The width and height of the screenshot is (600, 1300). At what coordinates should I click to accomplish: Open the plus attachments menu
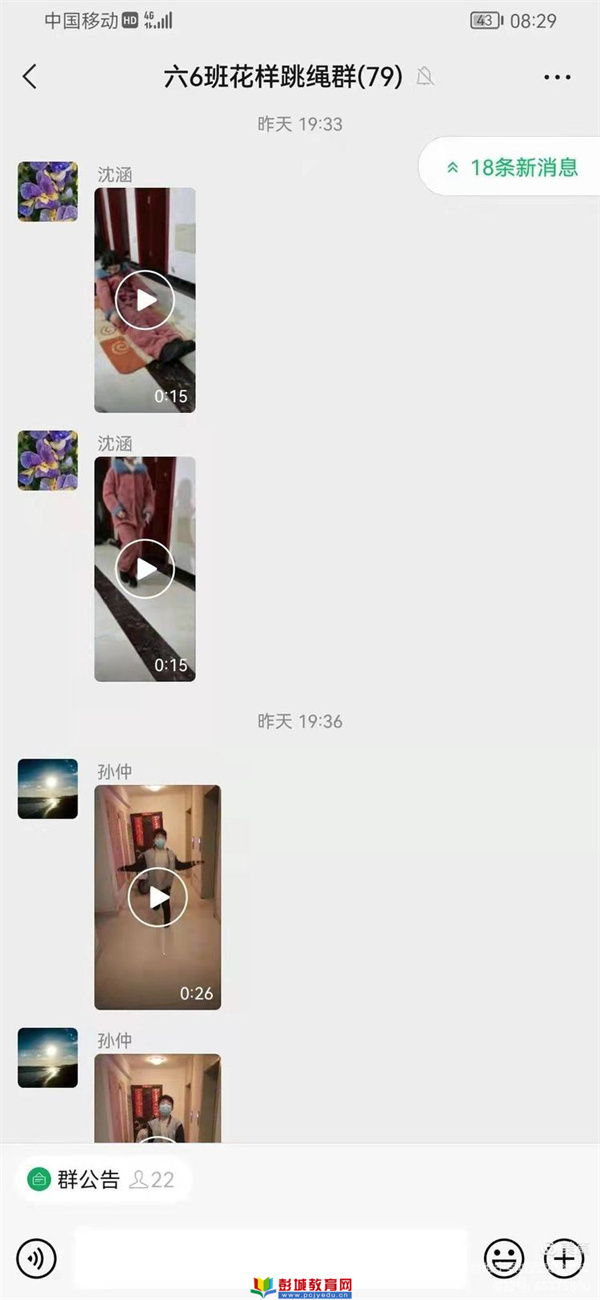(x=564, y=1258)
